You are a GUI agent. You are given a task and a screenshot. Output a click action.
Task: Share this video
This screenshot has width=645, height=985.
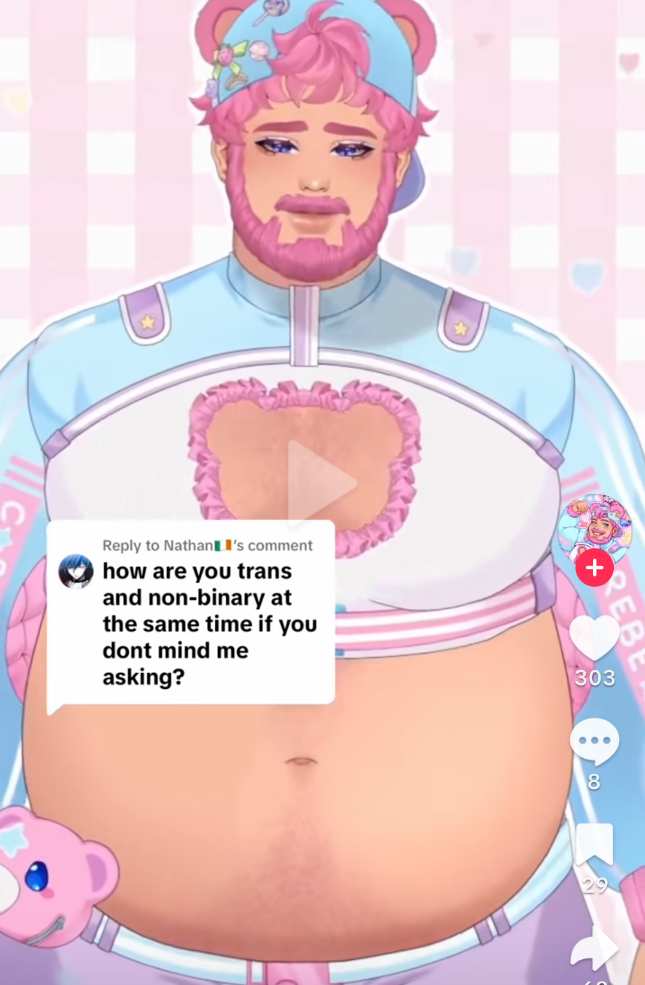[594, 948]
